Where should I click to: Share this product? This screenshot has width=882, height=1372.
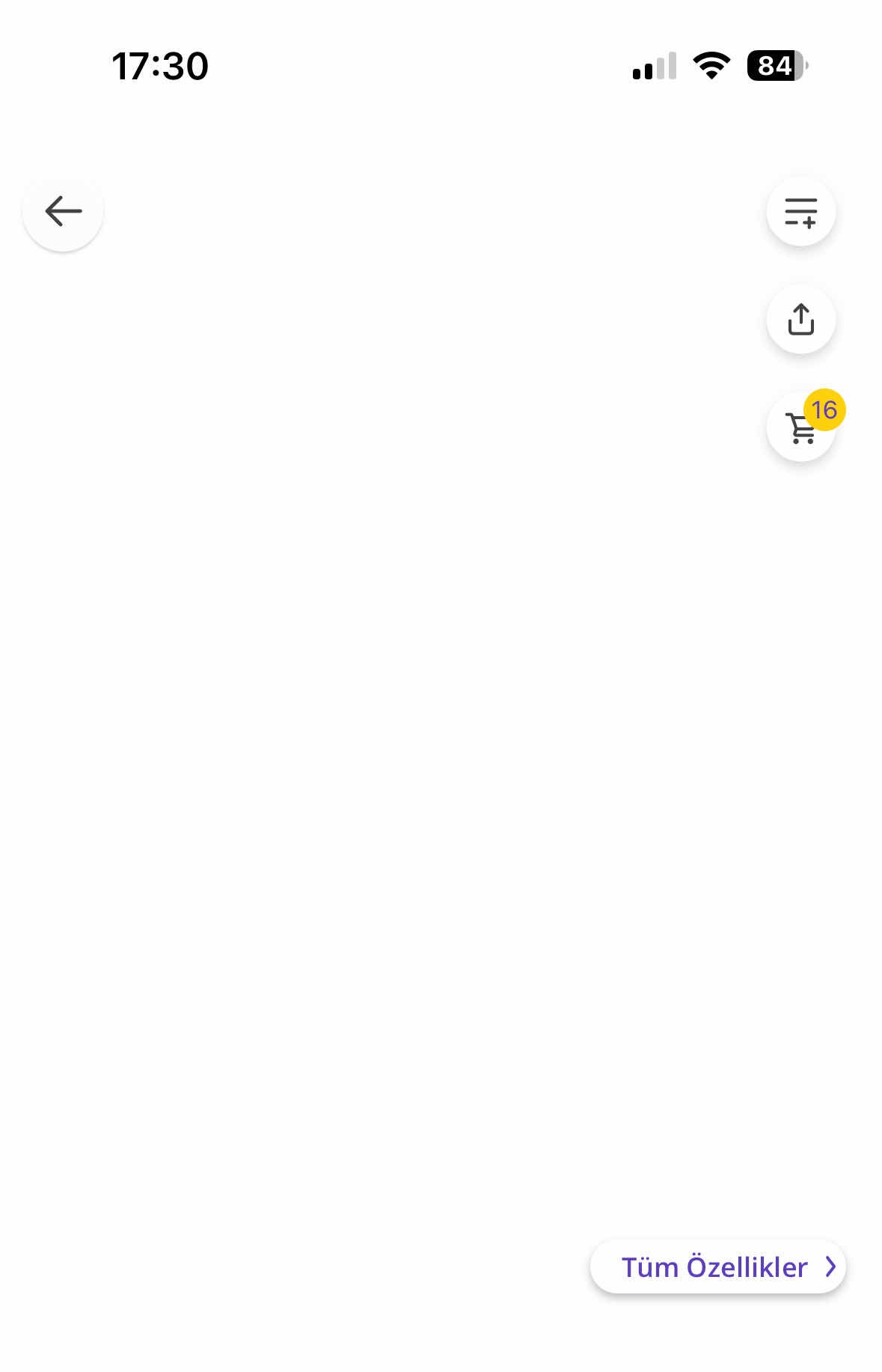[800, 320]
